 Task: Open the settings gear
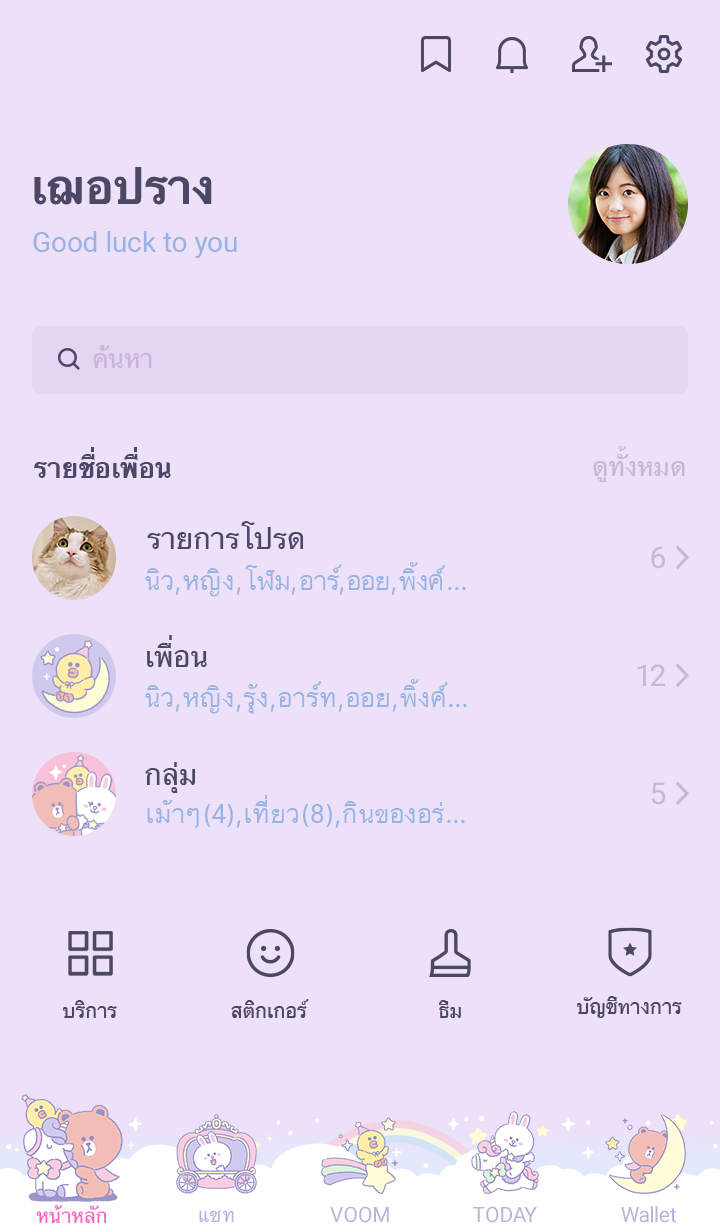click(x=663, y=55)
